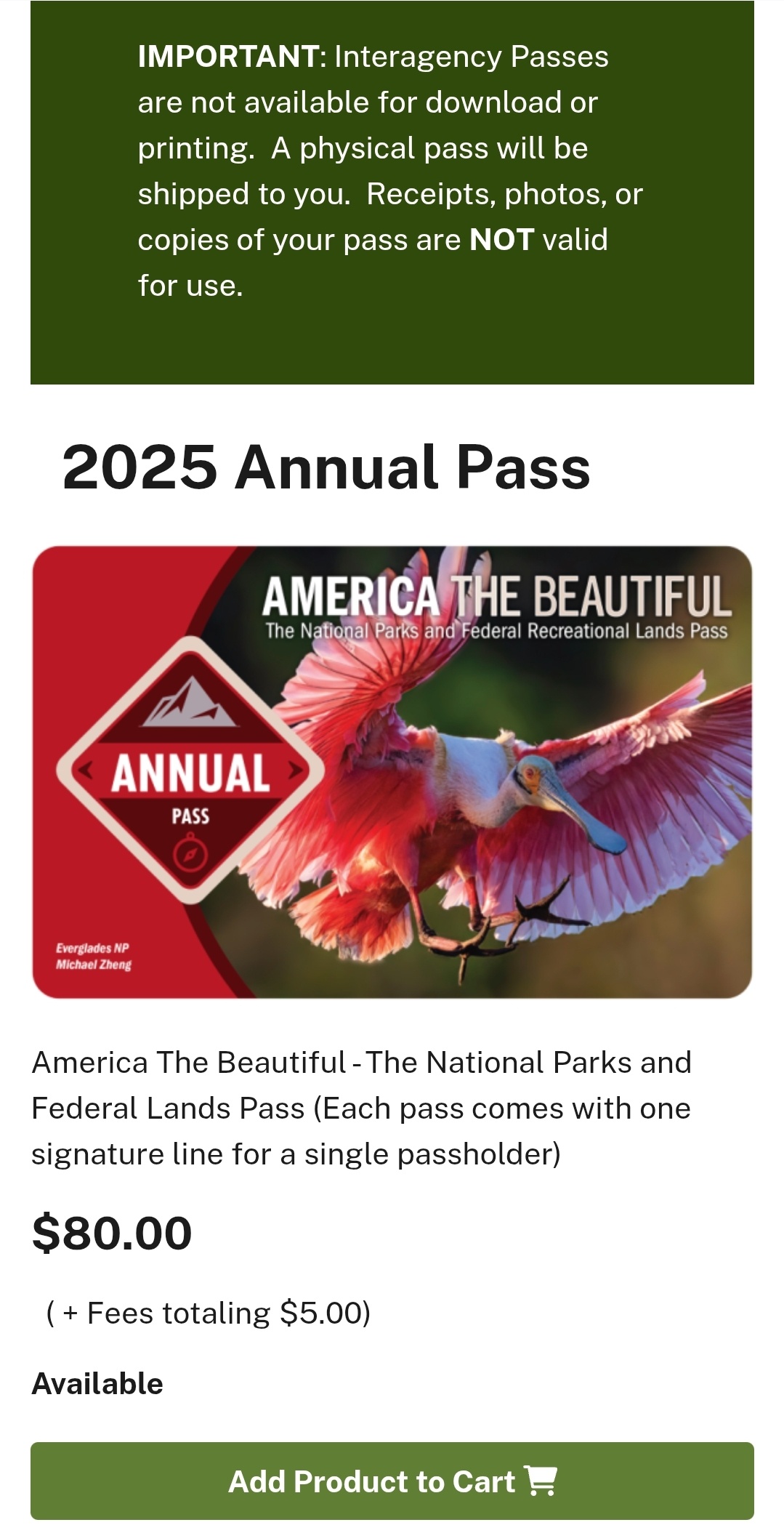784x1525 pixels.
Task: Open the Annual Pass card image
Action: 392,772
